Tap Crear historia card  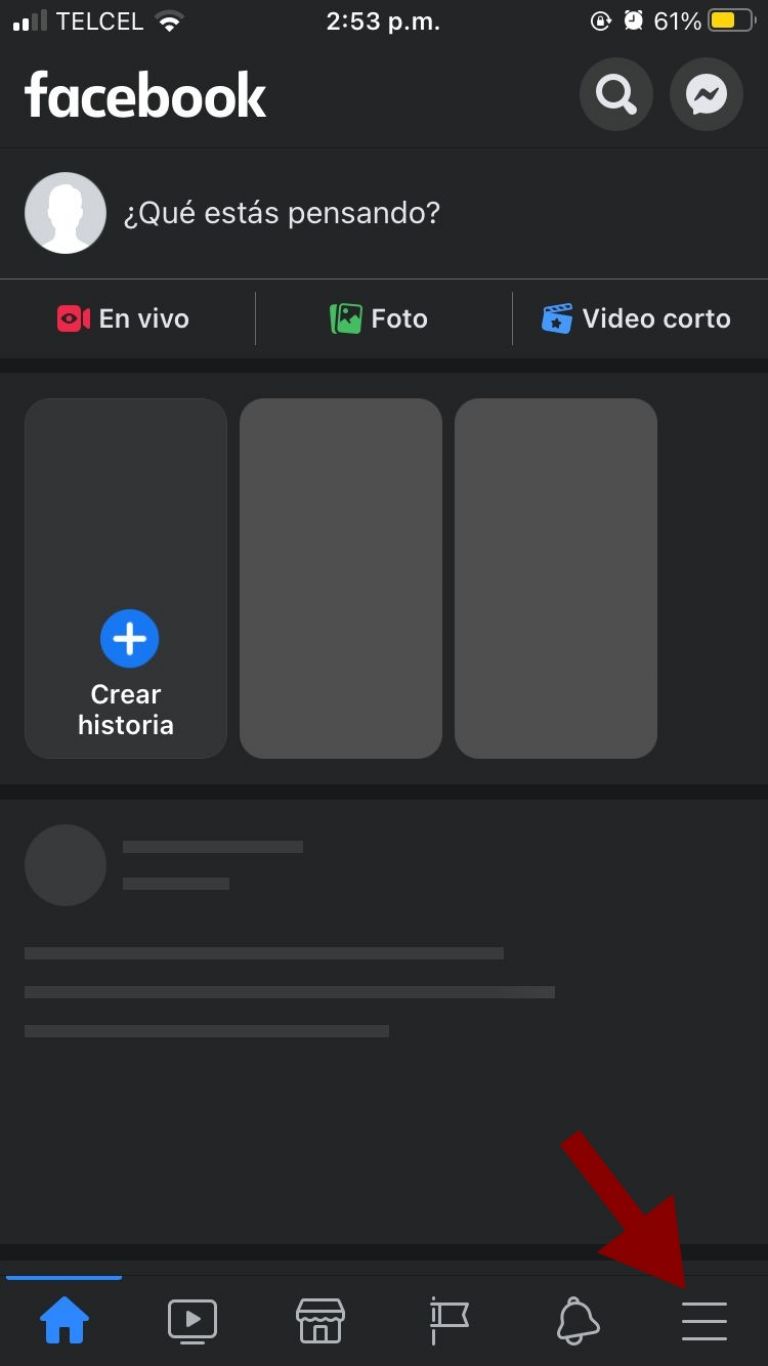pos(126,578)
